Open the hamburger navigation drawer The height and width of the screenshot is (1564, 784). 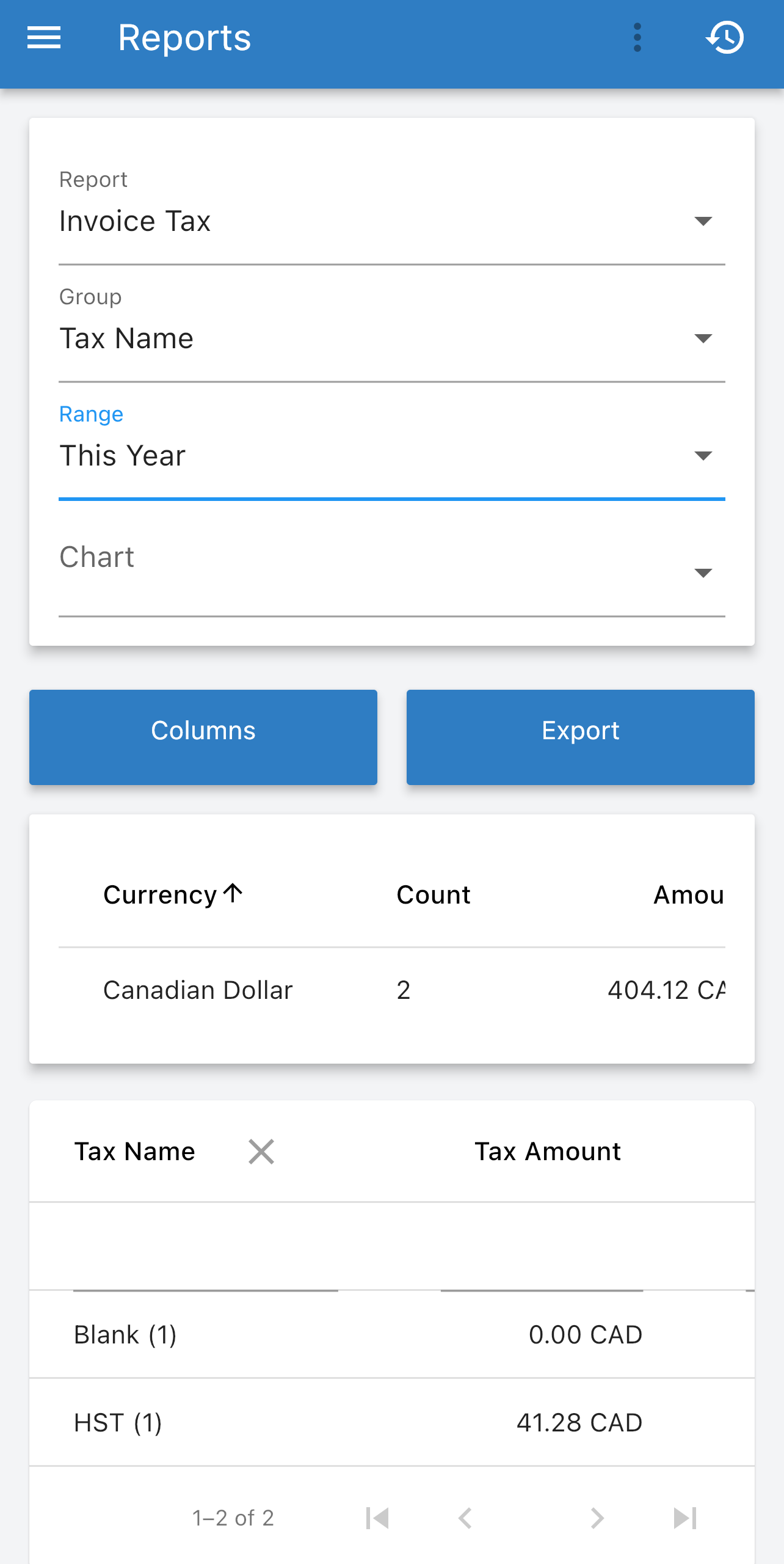pyautogui.click(x=44, y=38)
